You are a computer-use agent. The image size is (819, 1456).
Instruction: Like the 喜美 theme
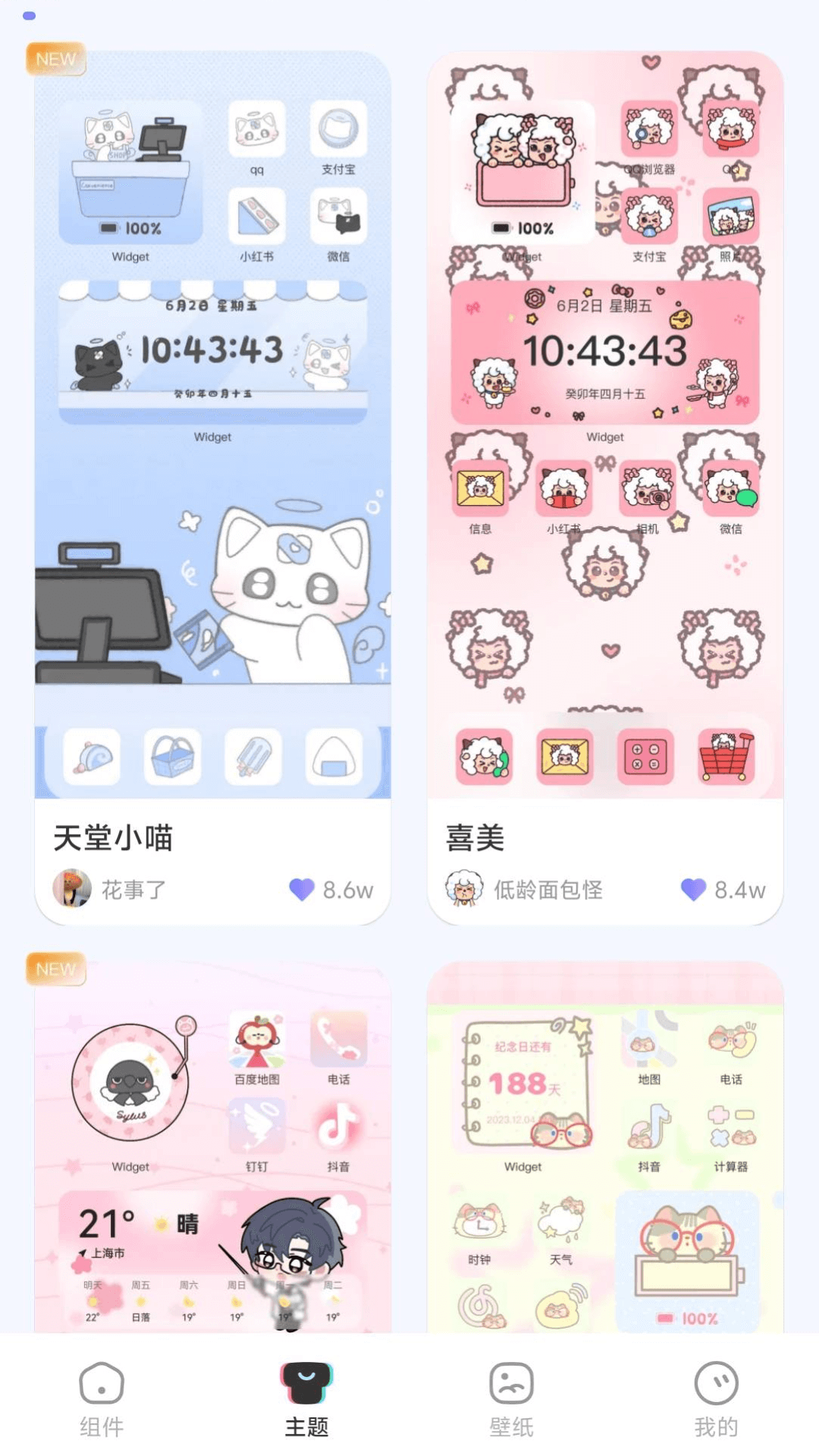tap(693, 889)
